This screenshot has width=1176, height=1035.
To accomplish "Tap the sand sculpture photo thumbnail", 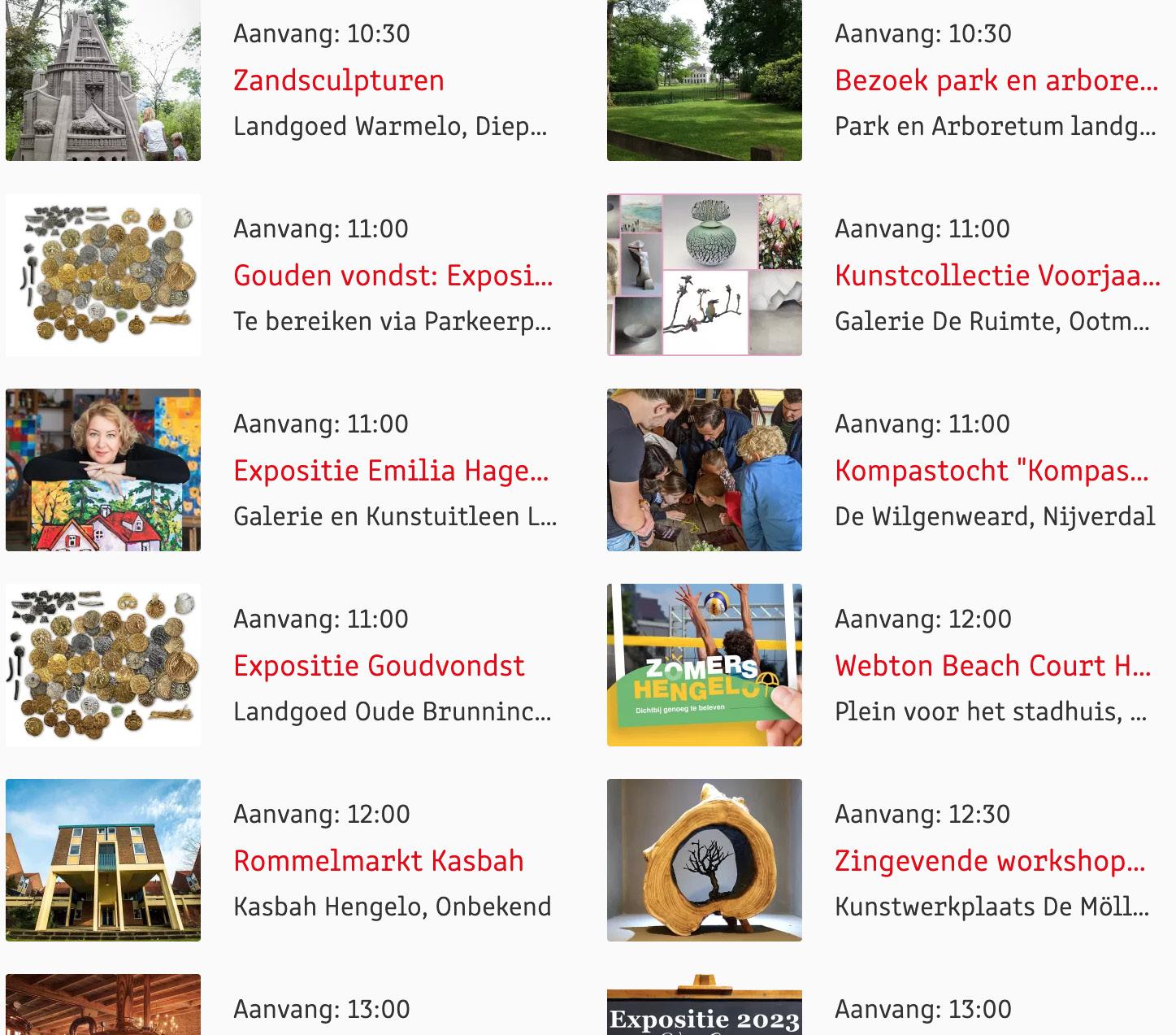I will [103, 80].
